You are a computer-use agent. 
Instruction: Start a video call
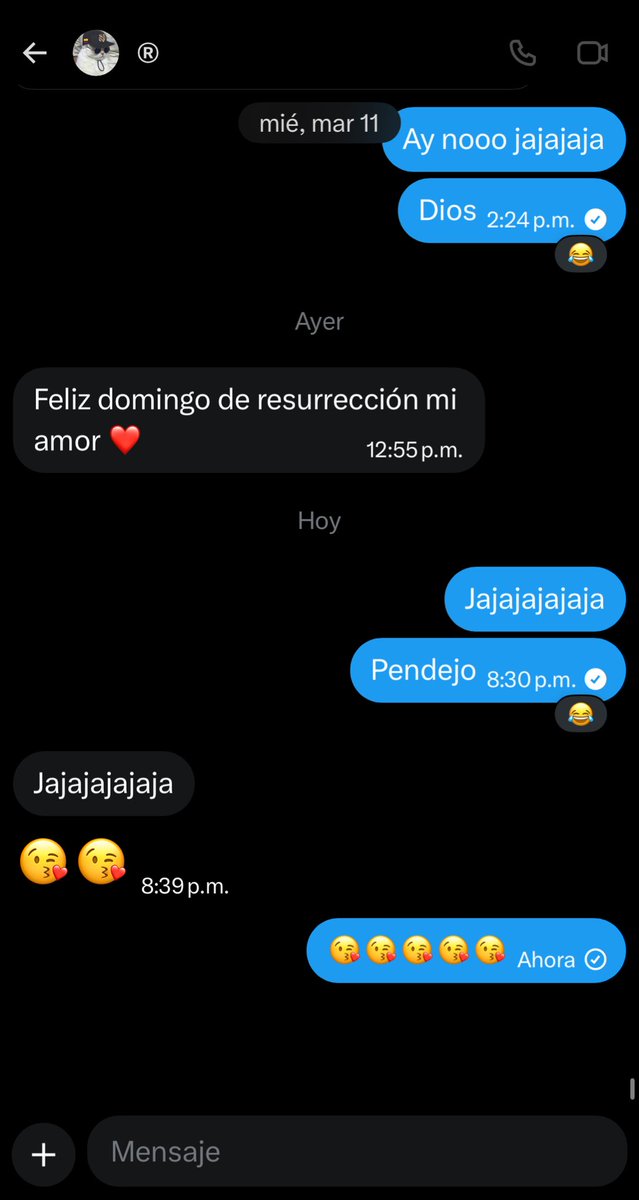pyautogui.click(x=592, y=53)
